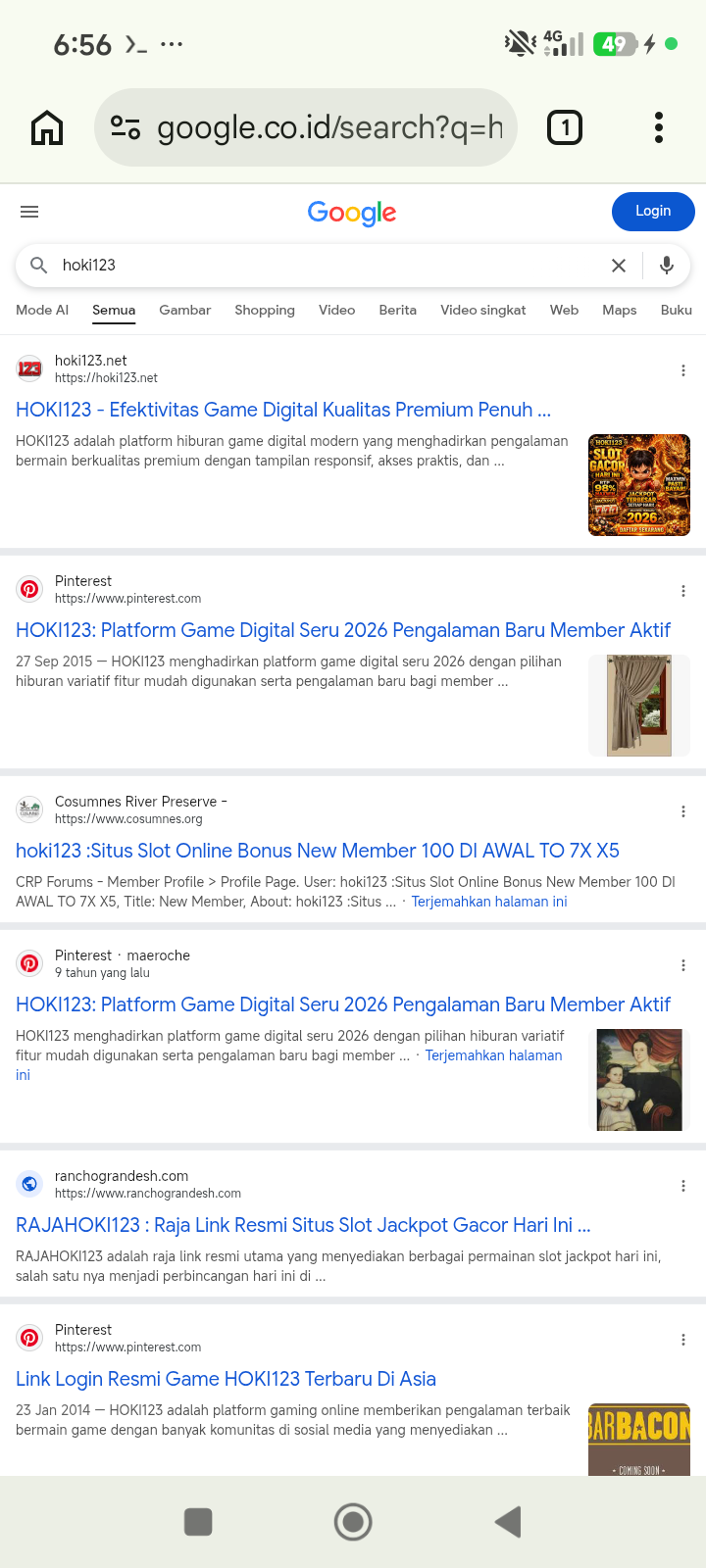
Task: Switch to the Mode AI tab
Action: point(42,310)
